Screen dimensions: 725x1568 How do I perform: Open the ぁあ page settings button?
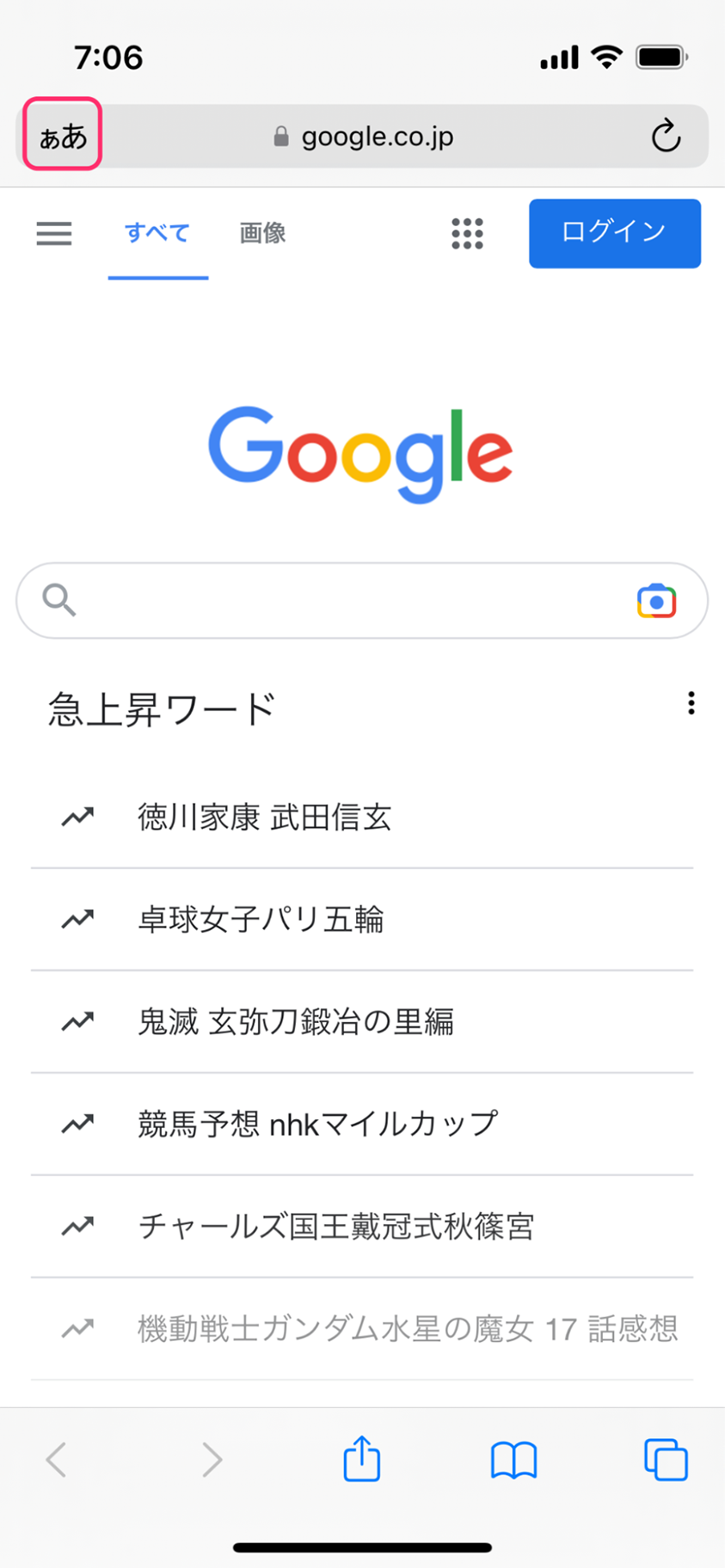coord(63,135)
